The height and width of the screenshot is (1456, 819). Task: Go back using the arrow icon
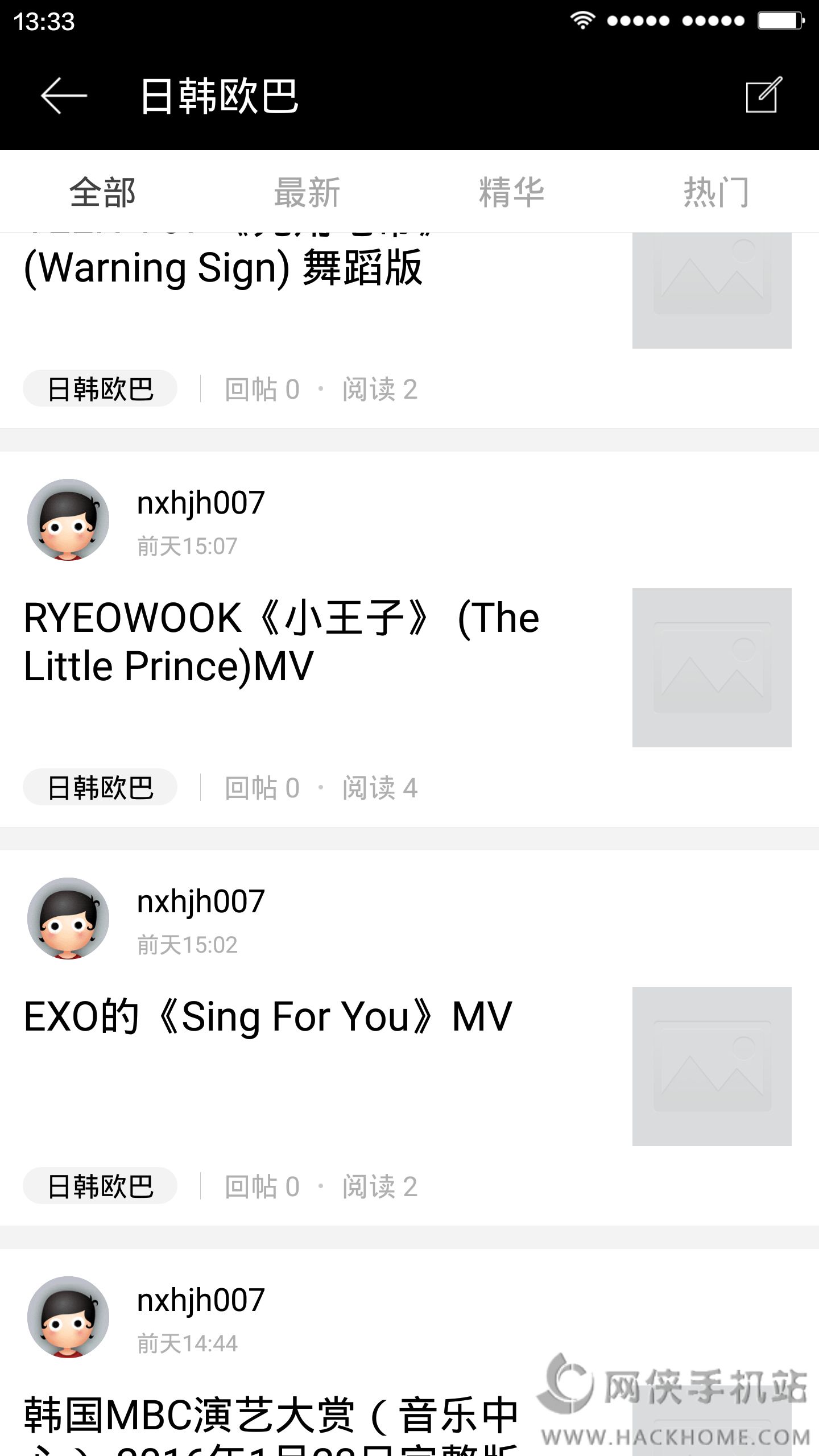click(64, 96)
